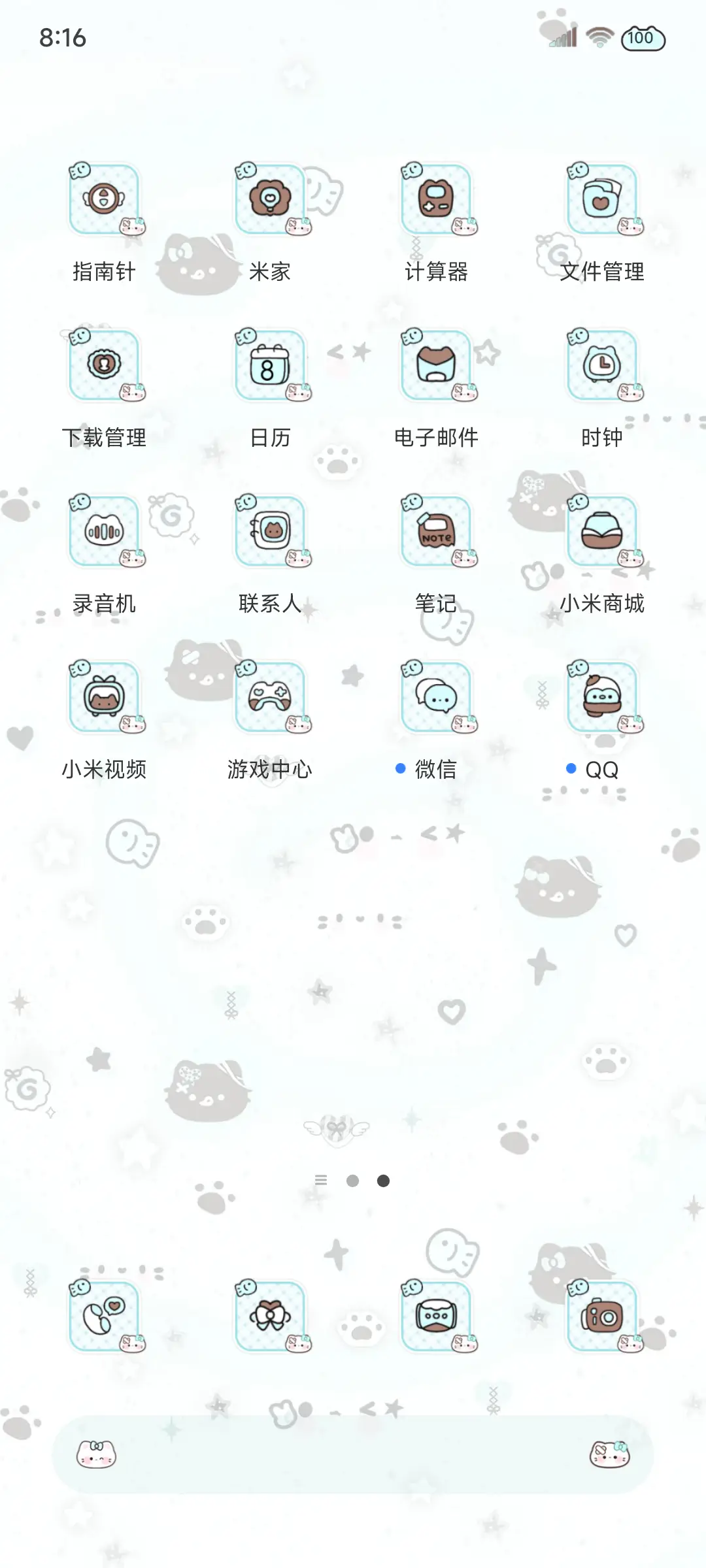Start the 录音机 voice recorder
The image size is (706, 1568).
pyautogui.click(x=105, y=531)
